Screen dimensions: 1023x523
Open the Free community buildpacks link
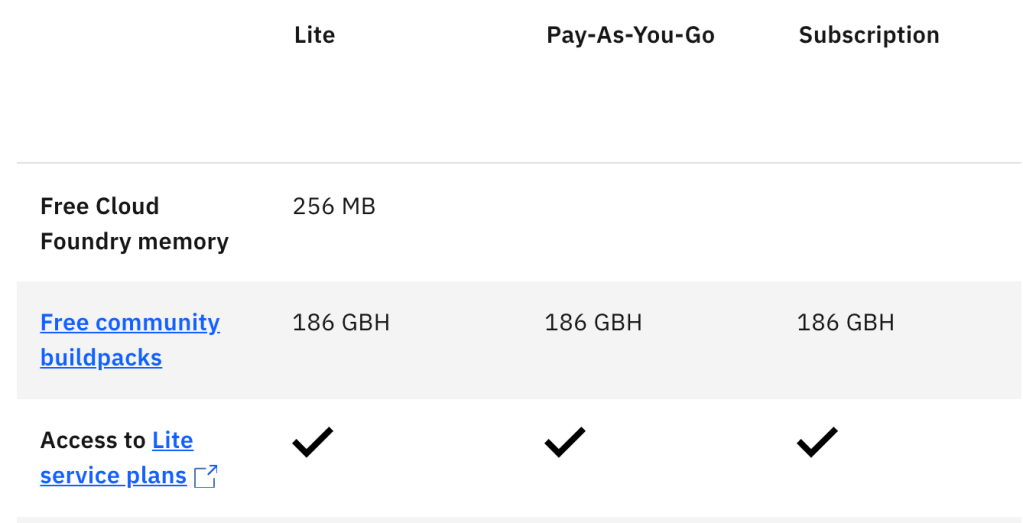click(x=129, y=323)
